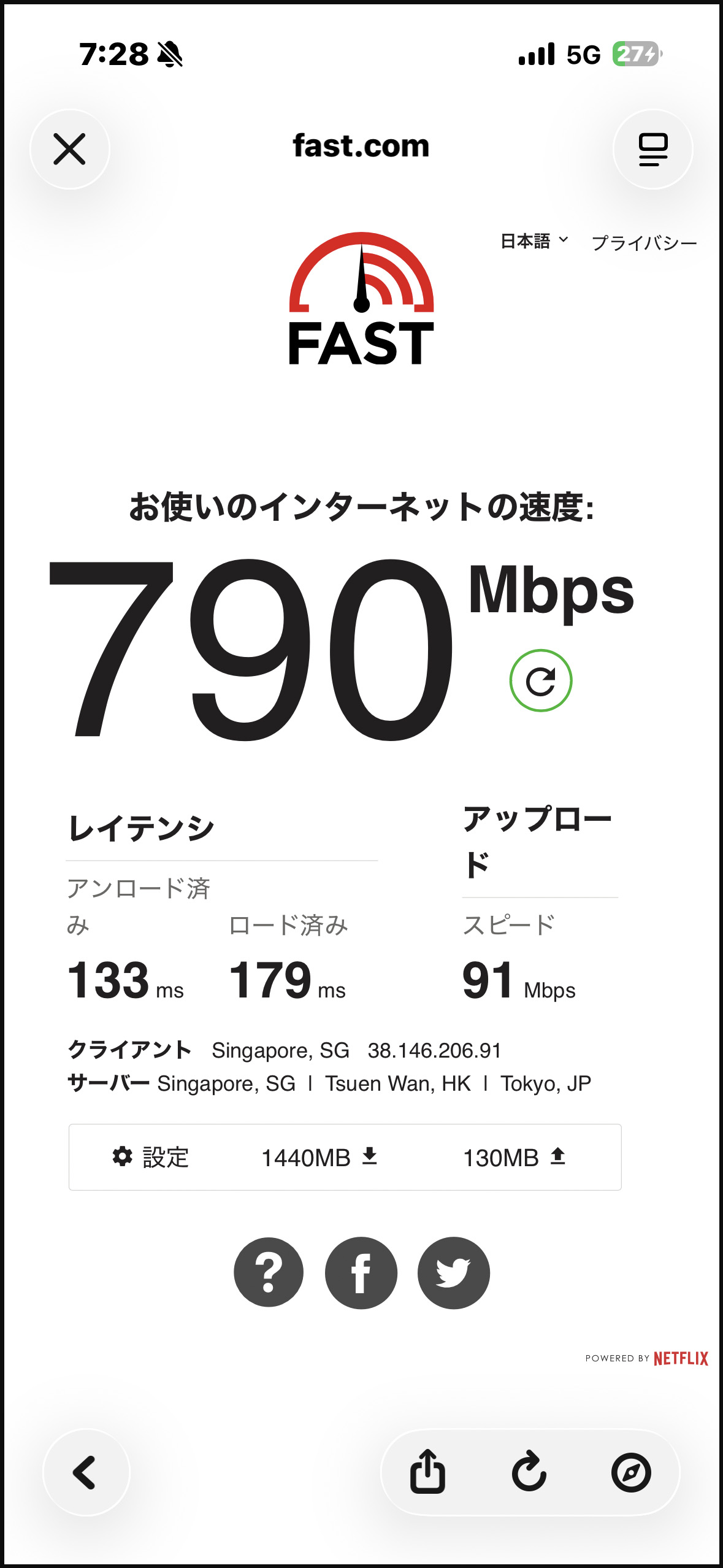Close the page with the X button
Image resolution: width=723 pixels, height=1568 pixels.
pos(70,149)
